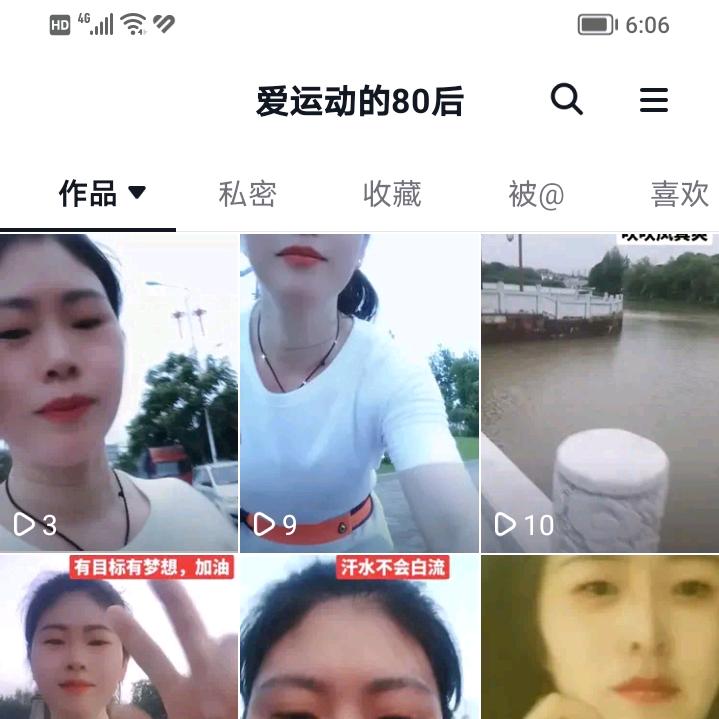Open the video captioned 有目标有梦想,加油
The width and height of the screenshot is (719, 719).
click(119, 638)
